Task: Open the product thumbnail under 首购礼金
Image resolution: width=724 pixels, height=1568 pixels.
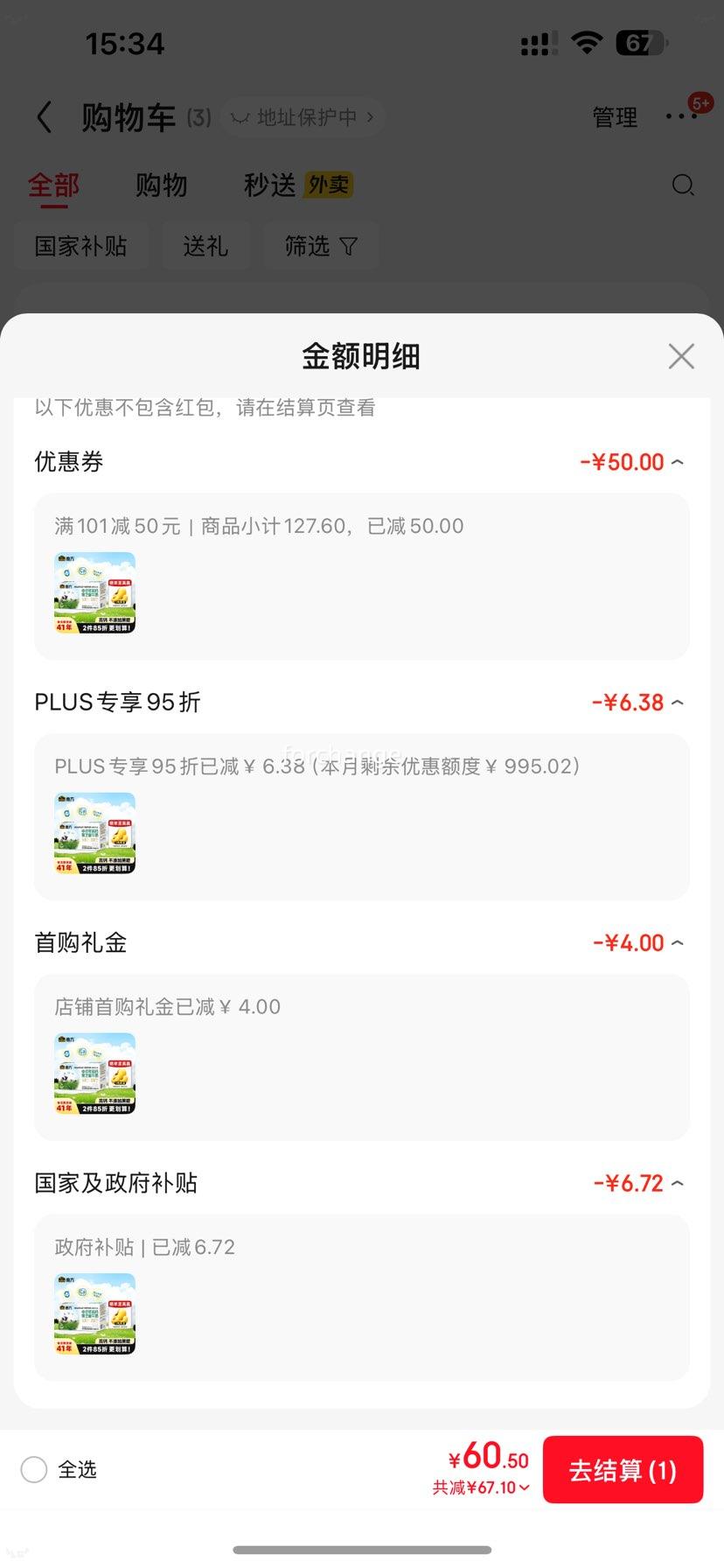Action: tap(94, 1074)
